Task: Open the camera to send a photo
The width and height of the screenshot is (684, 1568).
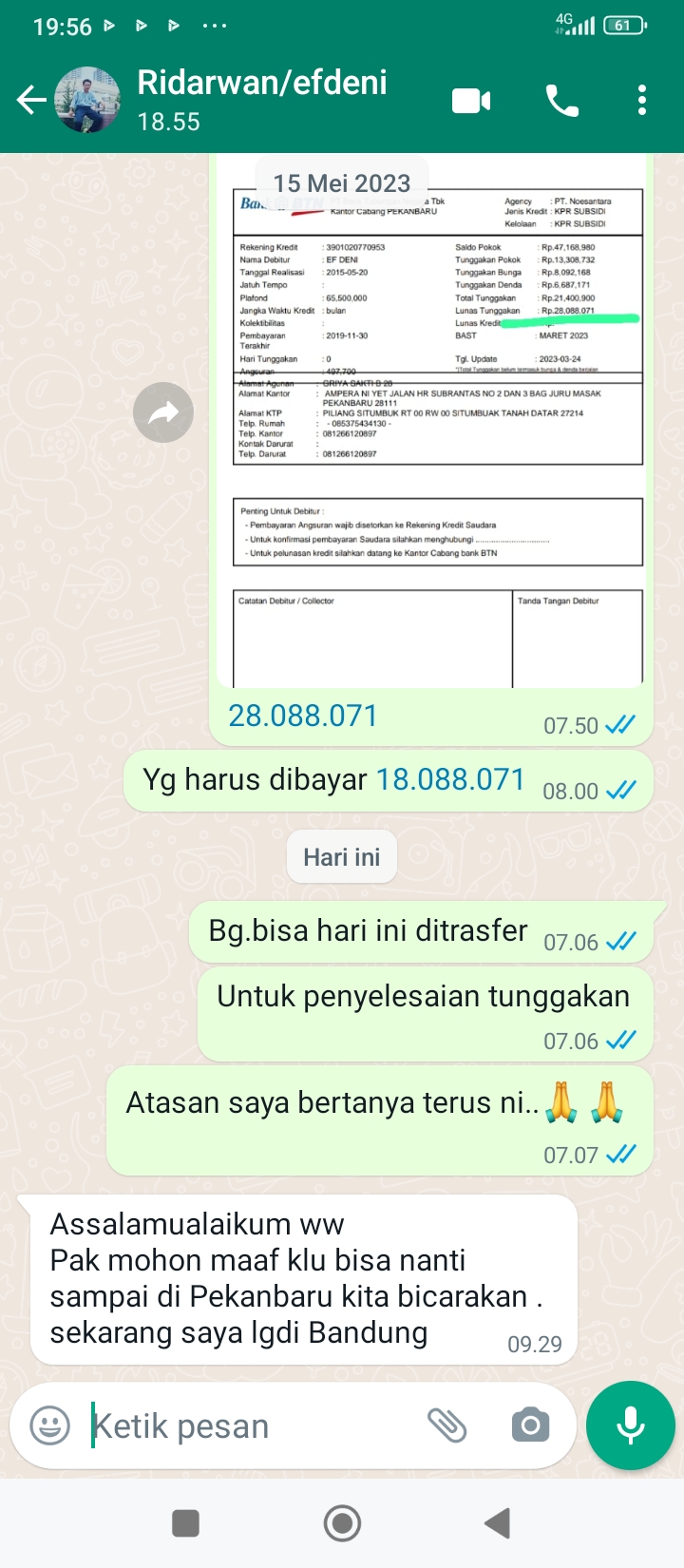Action: pos(530,1425)
